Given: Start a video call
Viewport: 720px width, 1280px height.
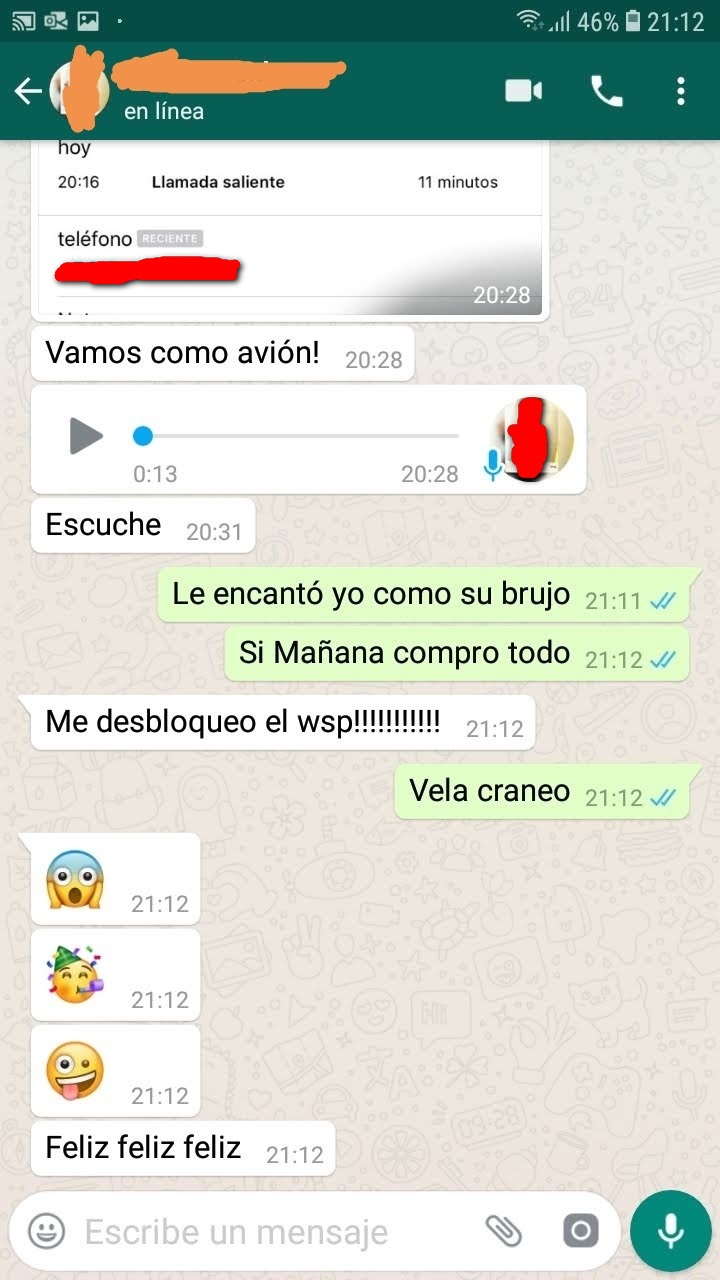Looking at the screenshot, I should [x=523, y=92].
